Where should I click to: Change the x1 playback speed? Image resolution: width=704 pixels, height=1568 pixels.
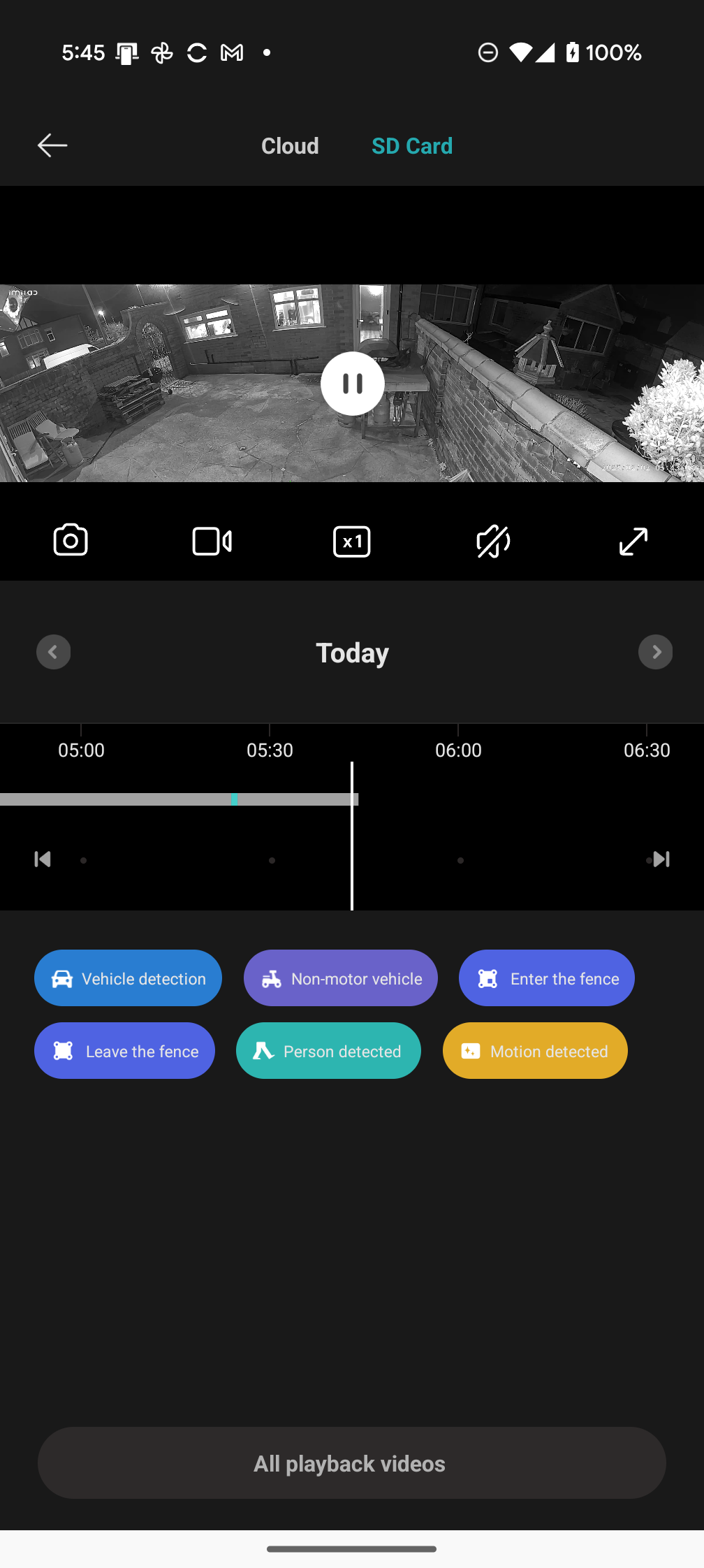coord(352,542)
